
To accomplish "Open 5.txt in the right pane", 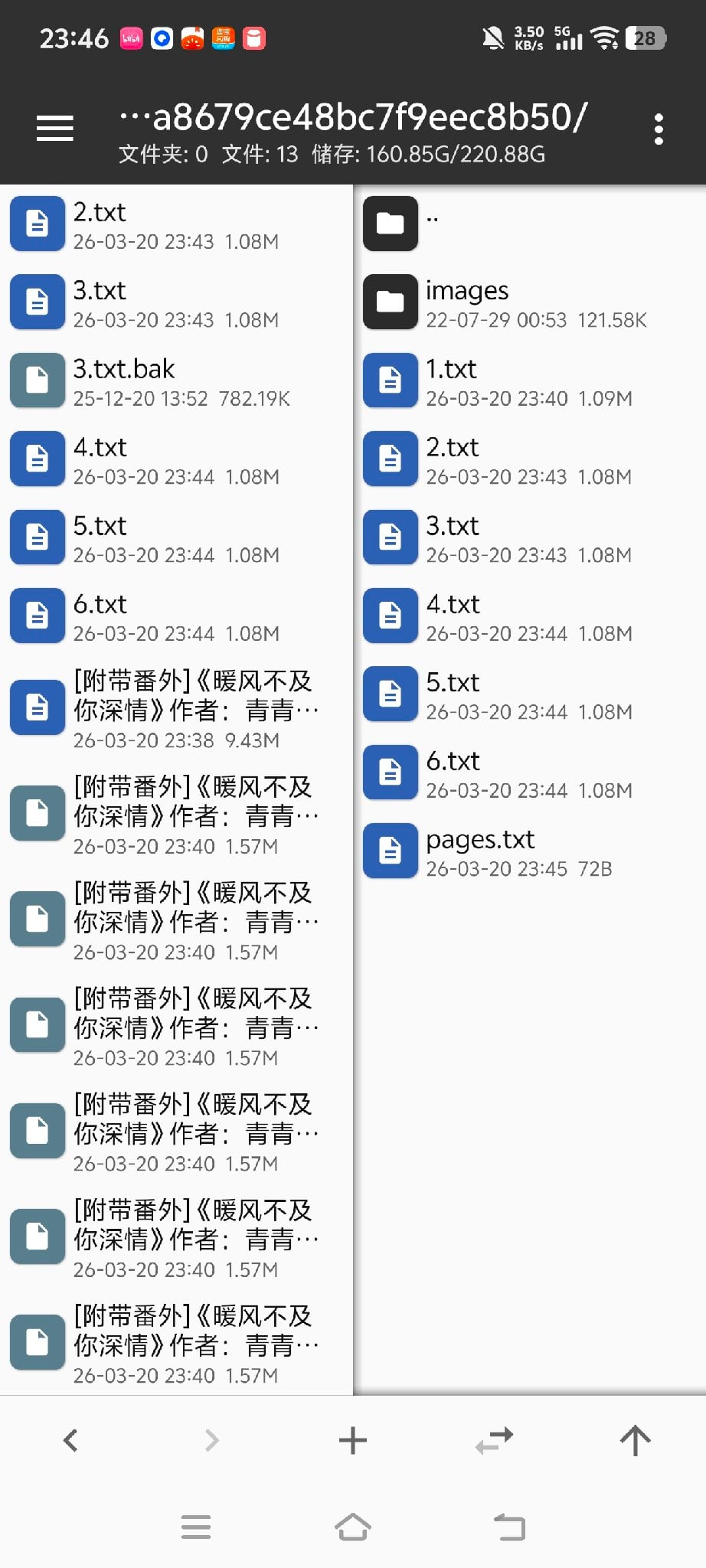I will (530, 694).
